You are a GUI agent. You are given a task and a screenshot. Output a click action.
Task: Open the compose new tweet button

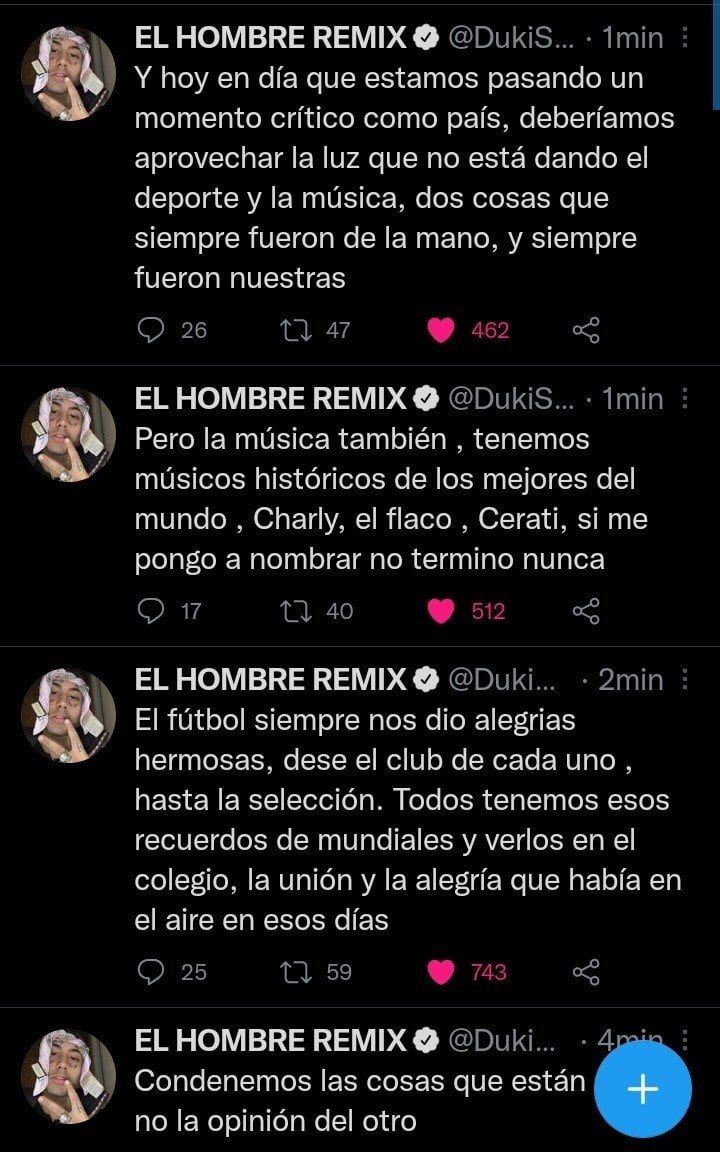coord(644,1090)
